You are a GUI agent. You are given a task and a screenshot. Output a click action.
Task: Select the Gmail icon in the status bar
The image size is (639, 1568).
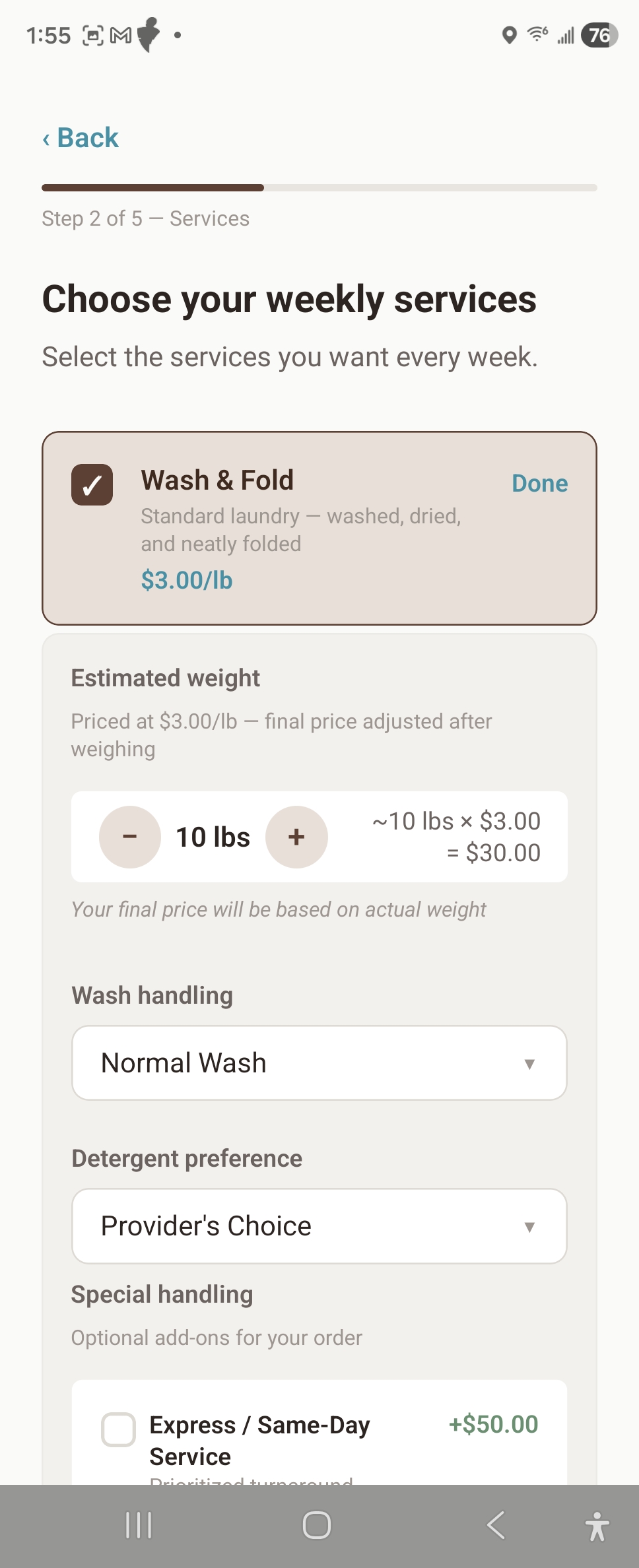(x=120, y=36)
